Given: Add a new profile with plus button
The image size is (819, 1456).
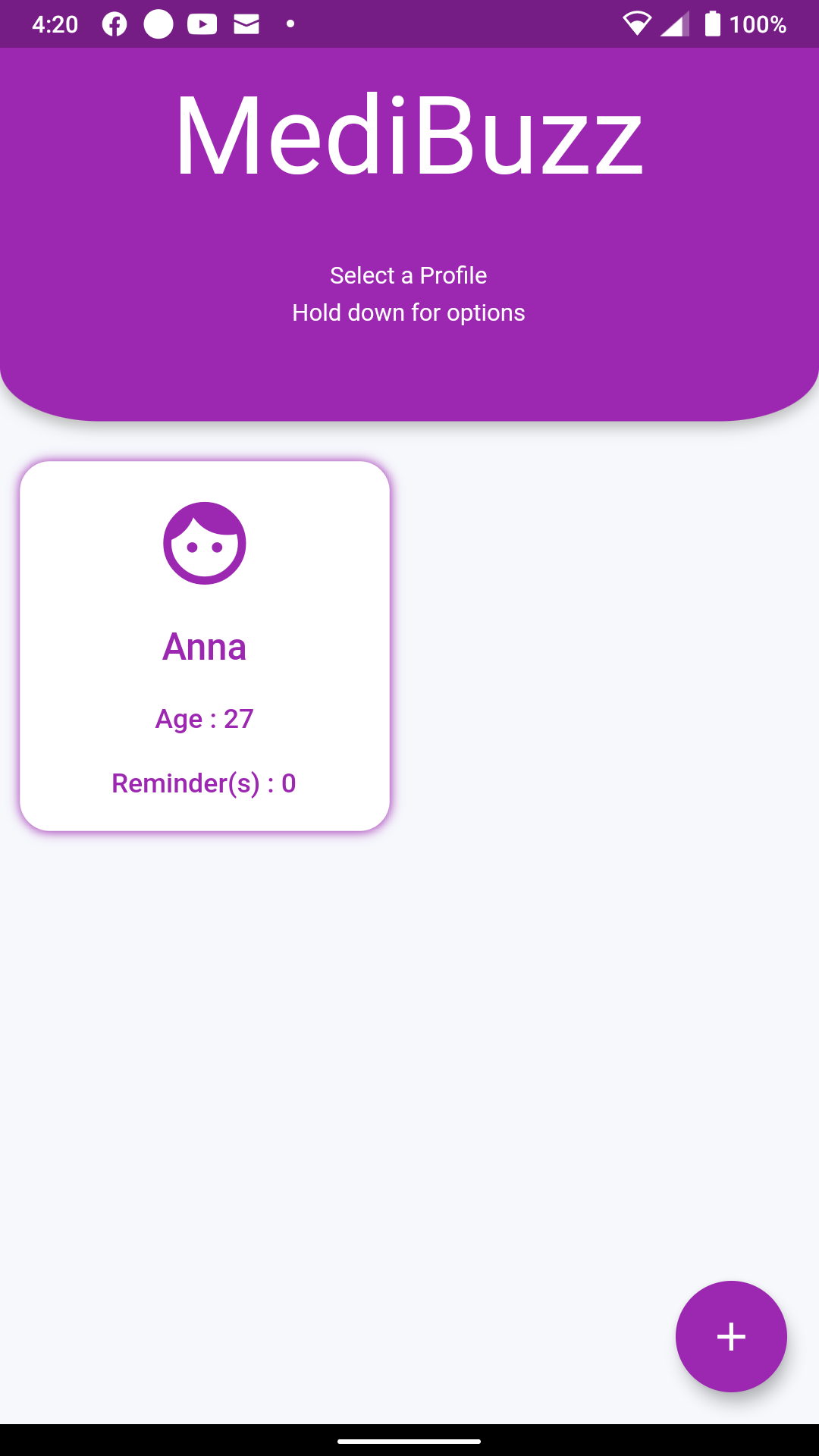Looking at the screenshot, I should [730, 1336].
